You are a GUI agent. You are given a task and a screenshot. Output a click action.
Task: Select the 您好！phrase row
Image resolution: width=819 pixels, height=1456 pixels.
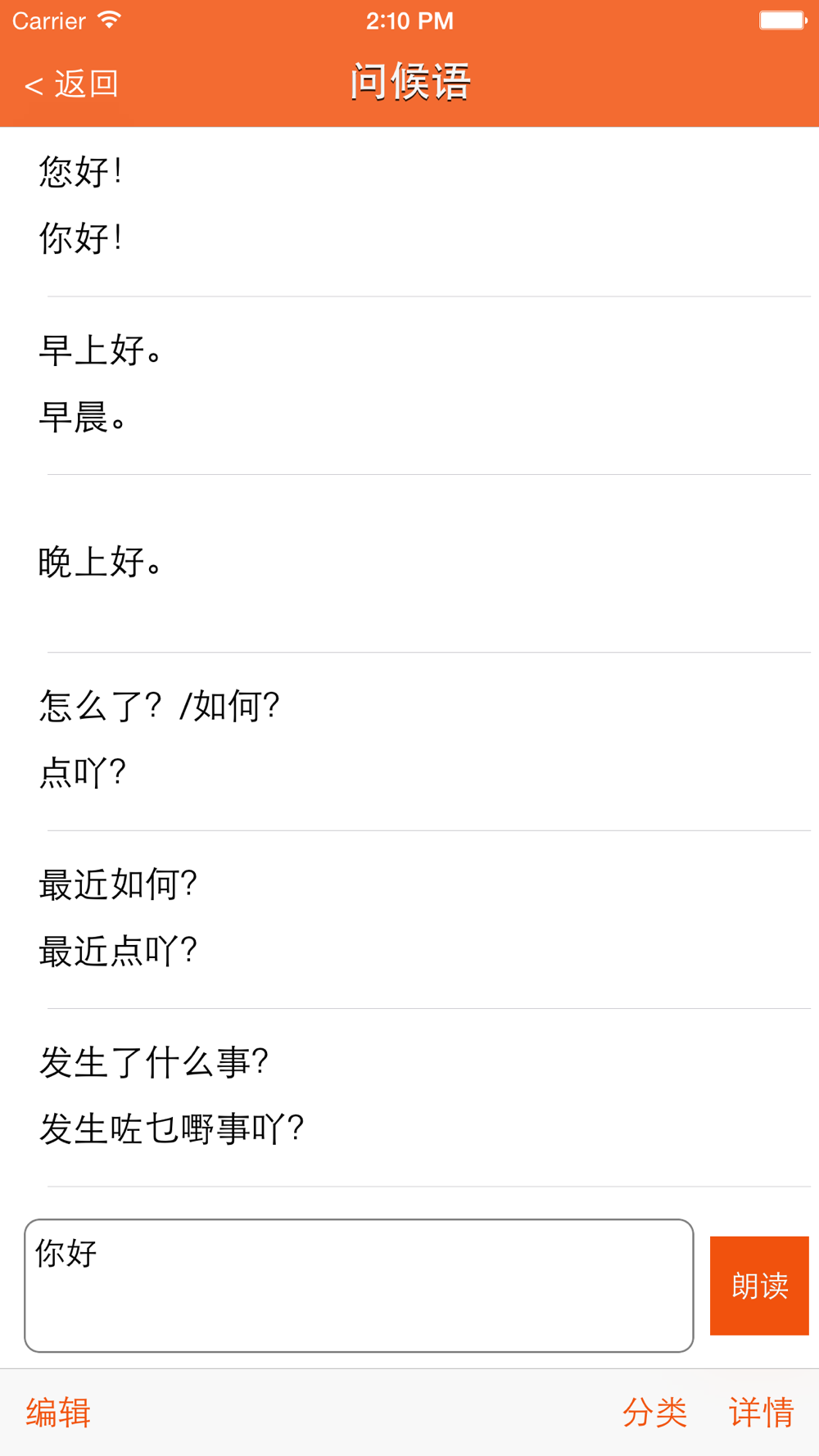click(409, 206)
